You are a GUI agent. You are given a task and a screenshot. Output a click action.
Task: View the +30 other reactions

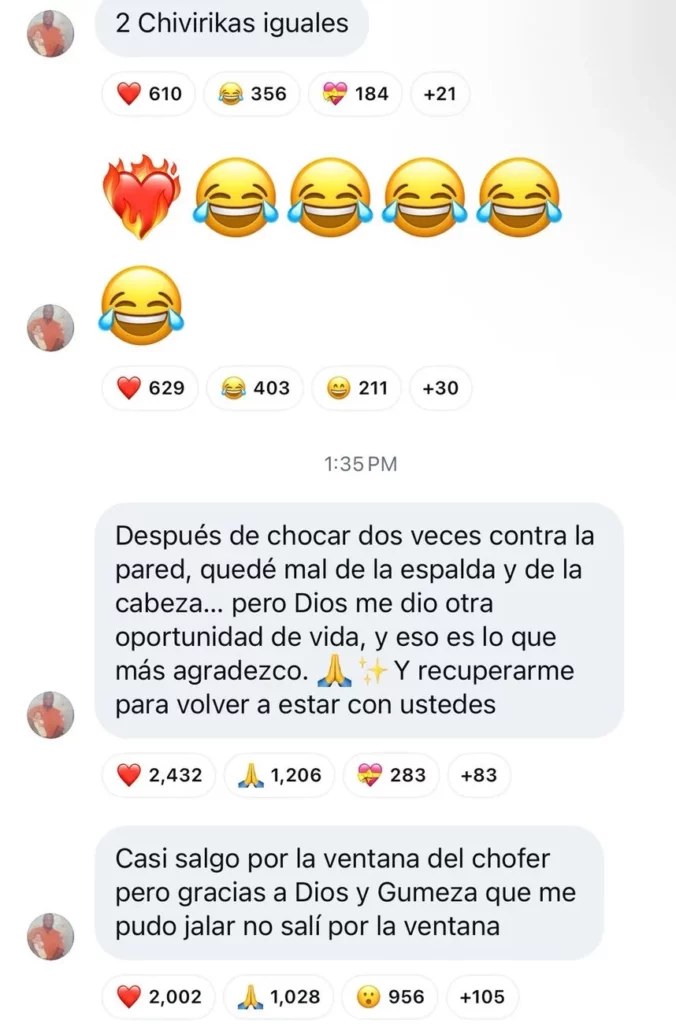click(x=441, y=388)
